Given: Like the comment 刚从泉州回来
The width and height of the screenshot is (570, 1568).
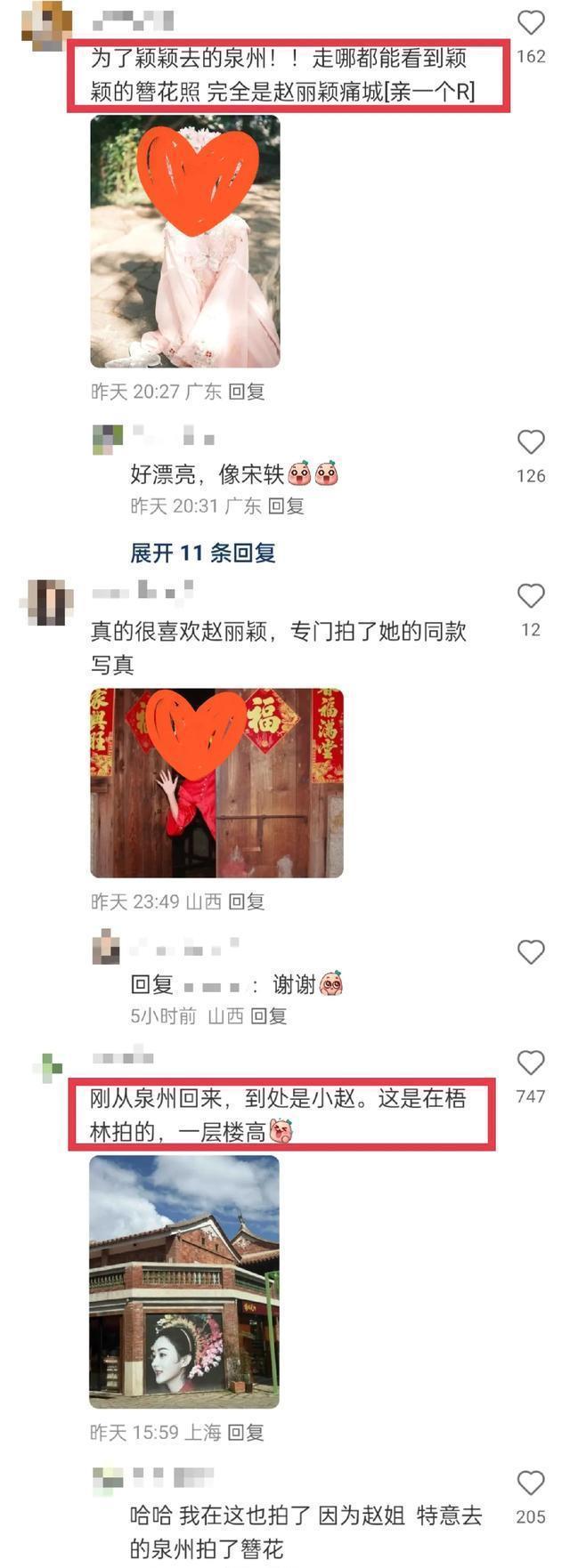Looking at the screenshot, I should (531, 1063).
